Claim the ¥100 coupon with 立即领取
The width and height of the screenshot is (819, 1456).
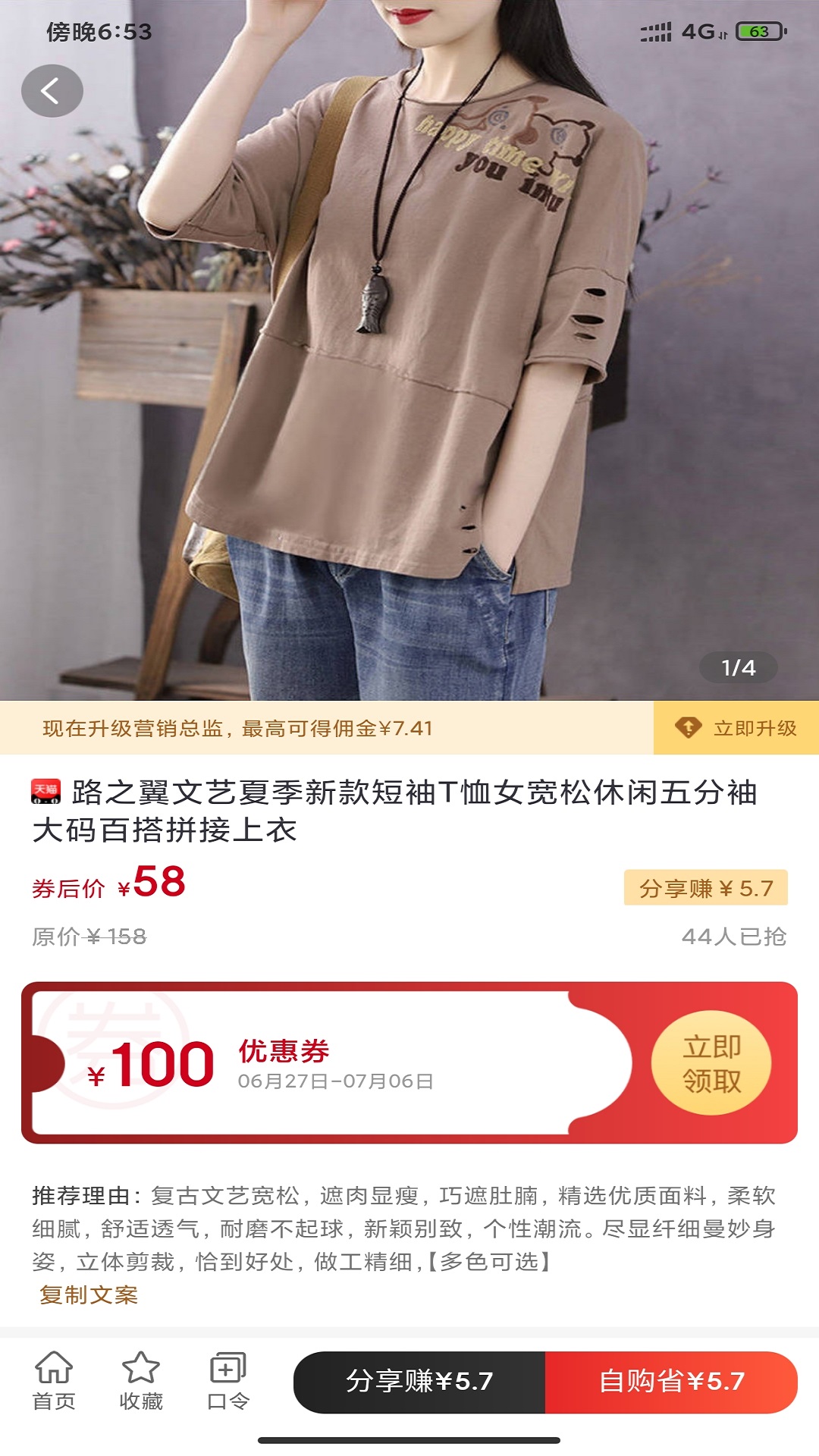click(711, 1063)
